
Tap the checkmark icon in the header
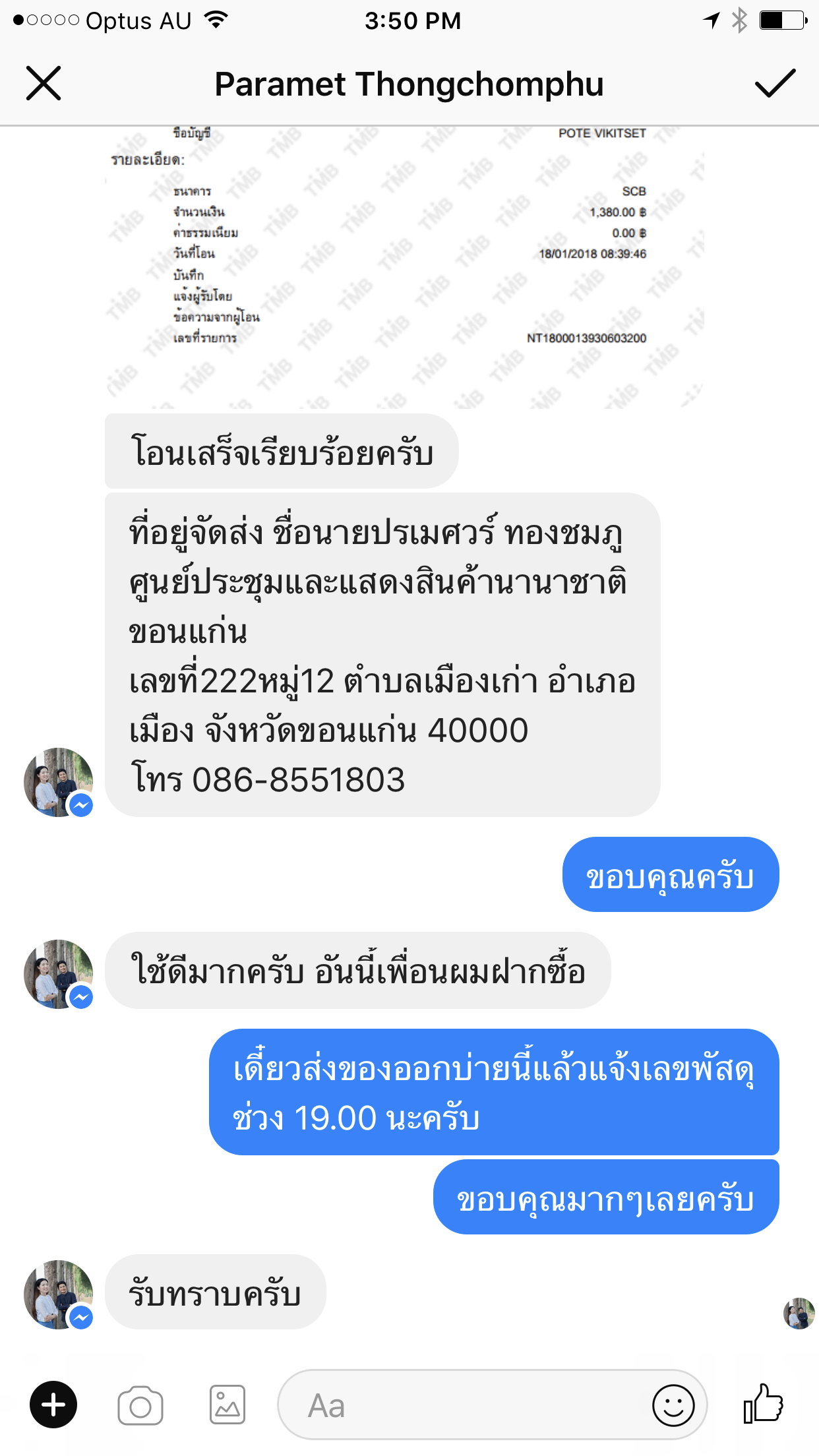(x=775, y=84)
